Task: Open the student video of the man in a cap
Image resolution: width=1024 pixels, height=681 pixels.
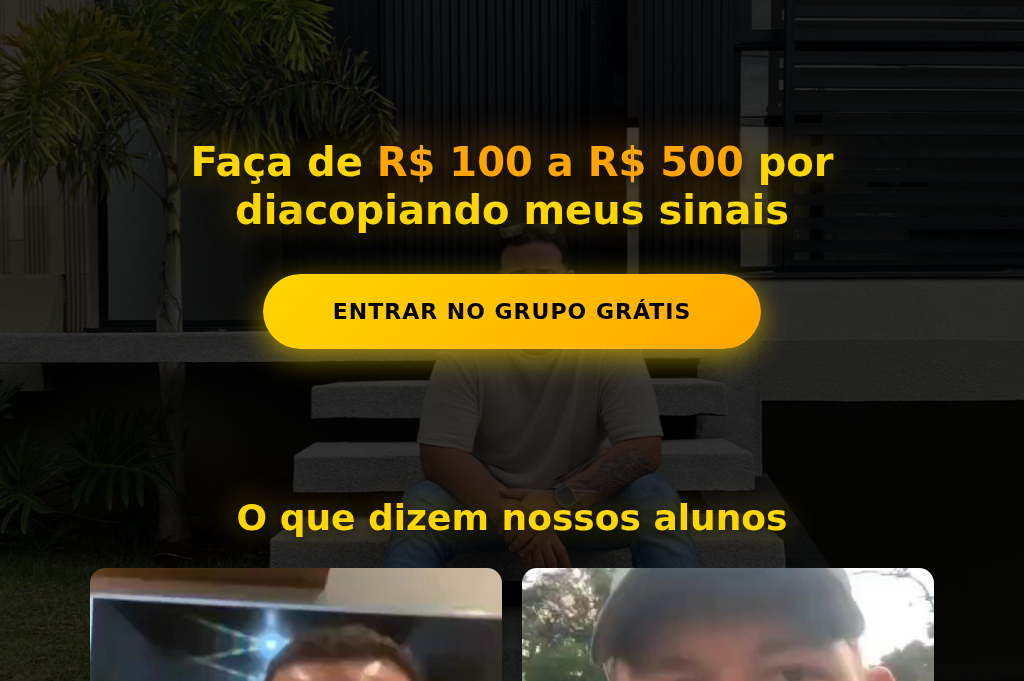Action: 727,625
